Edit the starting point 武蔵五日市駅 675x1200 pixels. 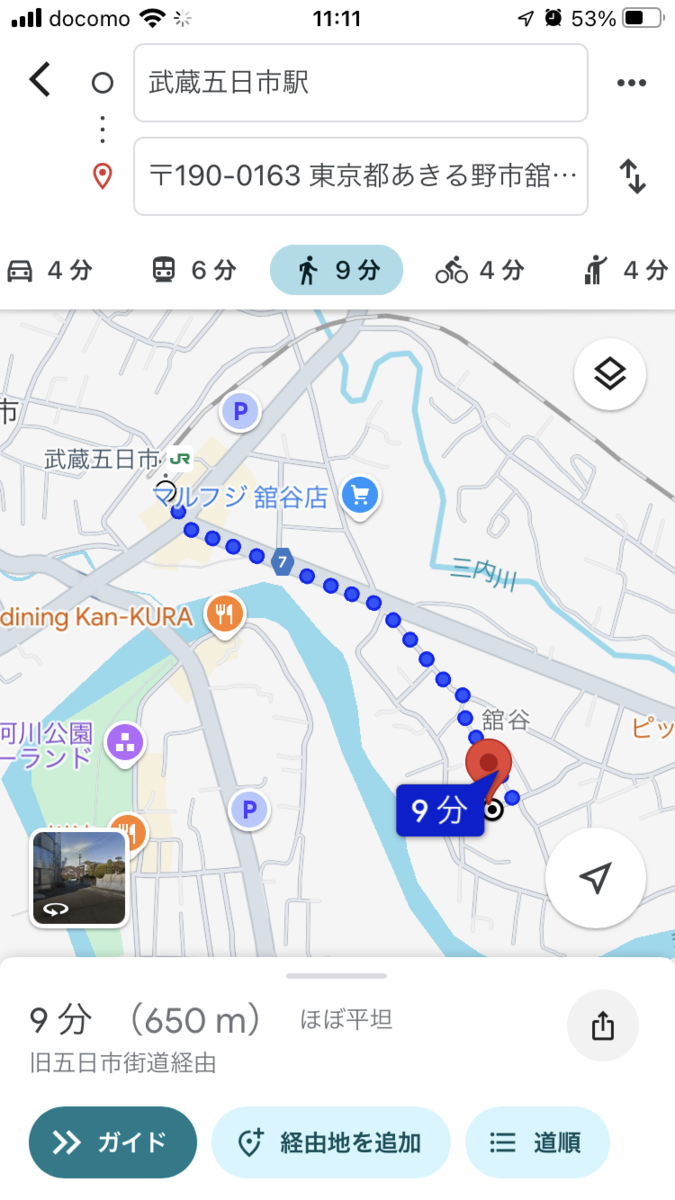(x=360, y=83)
